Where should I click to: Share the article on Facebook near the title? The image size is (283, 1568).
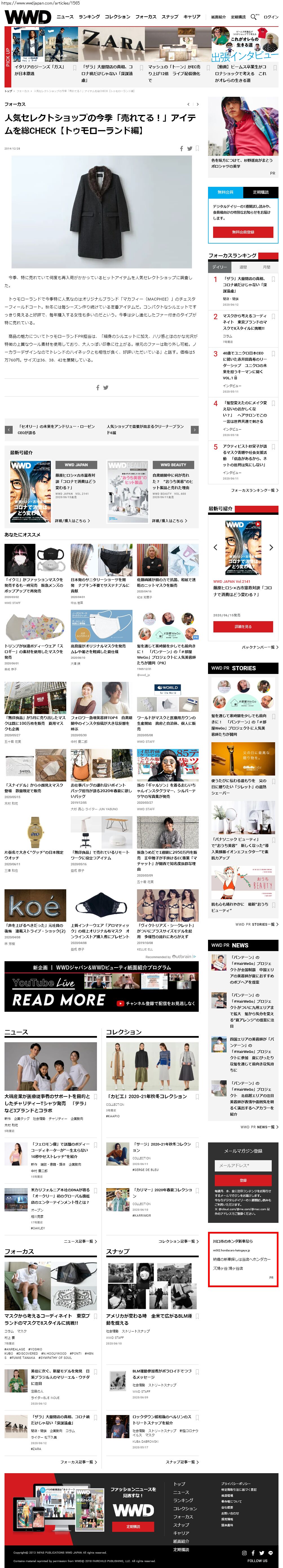[x=181, y=148]
